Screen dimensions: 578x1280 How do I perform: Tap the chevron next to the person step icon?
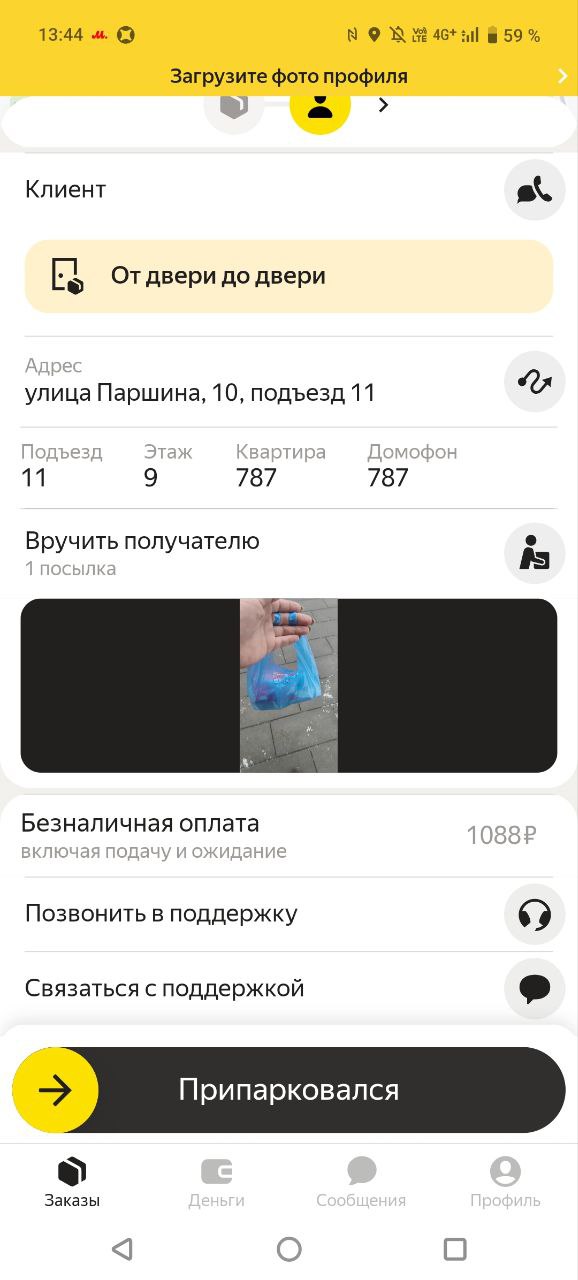tap(384, 105)
